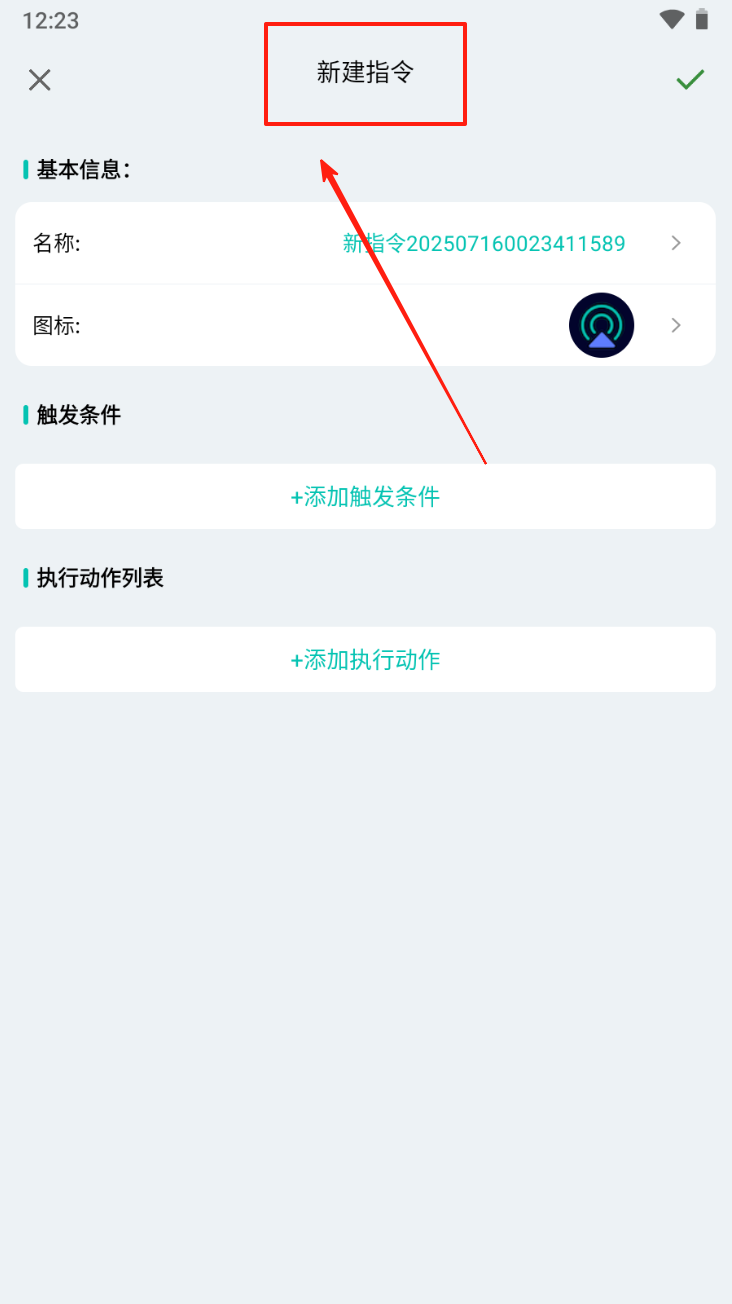Tap 添加执行动作 to add an action
Screen dimensions: 732x1304
365,660
